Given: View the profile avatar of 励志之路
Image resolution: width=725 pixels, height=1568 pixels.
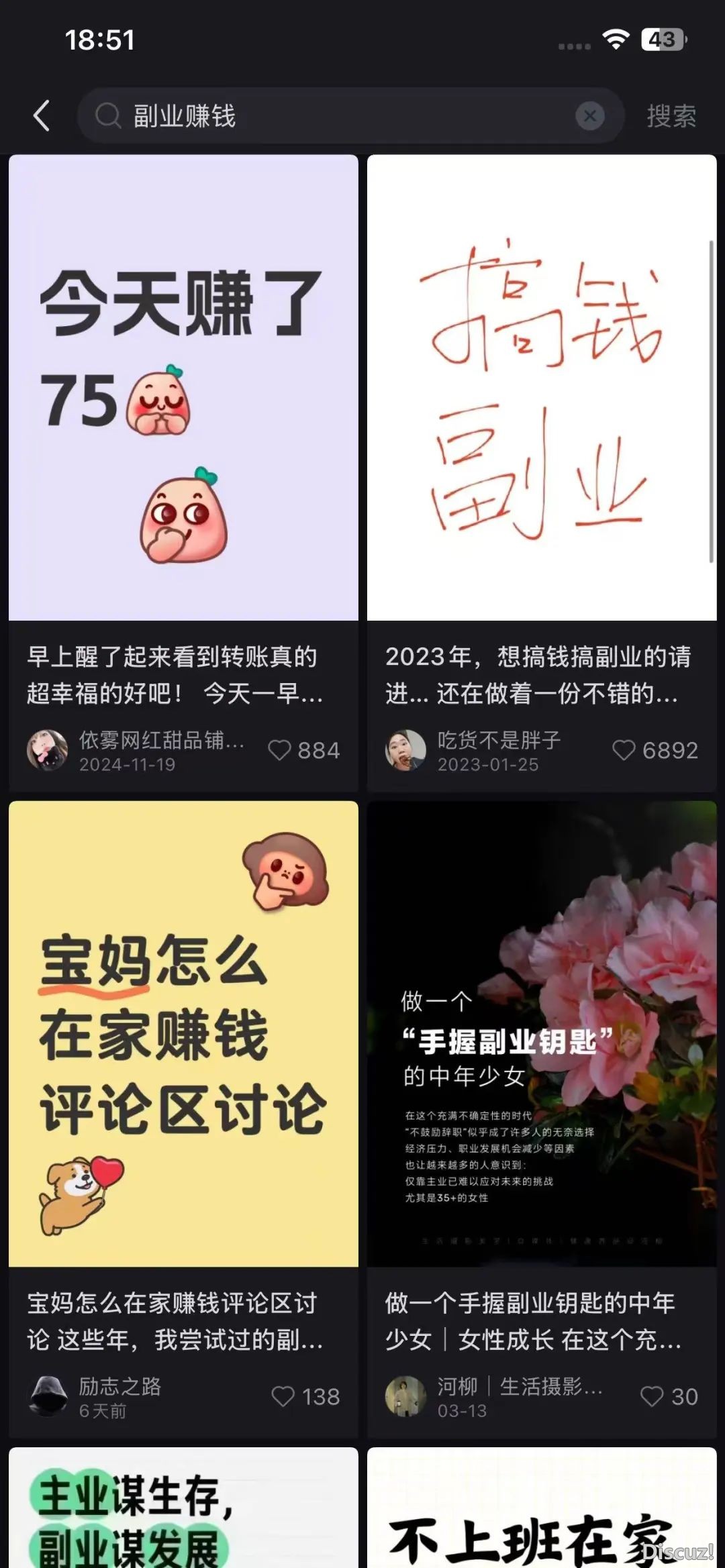Looking at the screenshot, I should tap(48, 1396).
